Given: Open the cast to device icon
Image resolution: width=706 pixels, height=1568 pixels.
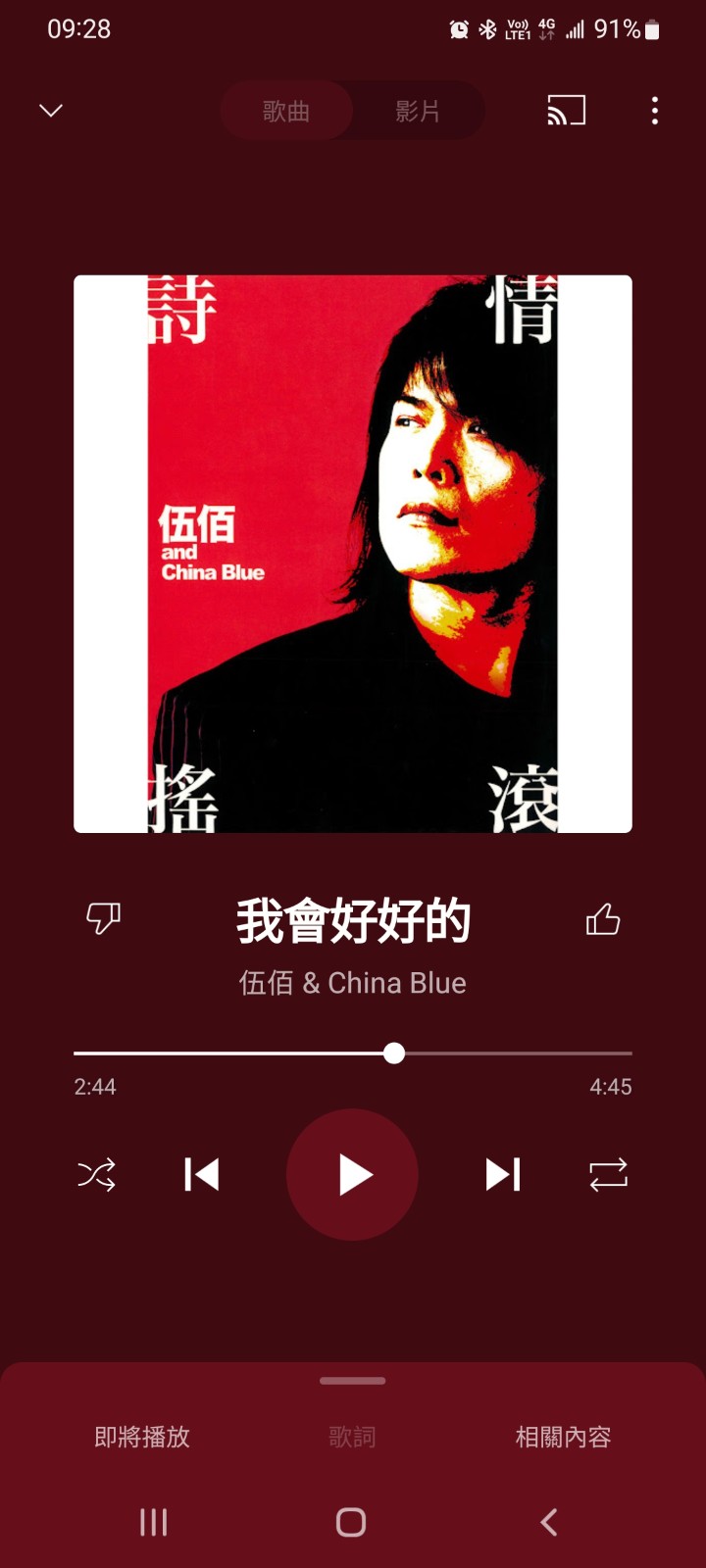Looking at the screenshot, I should tap(566, 110).
